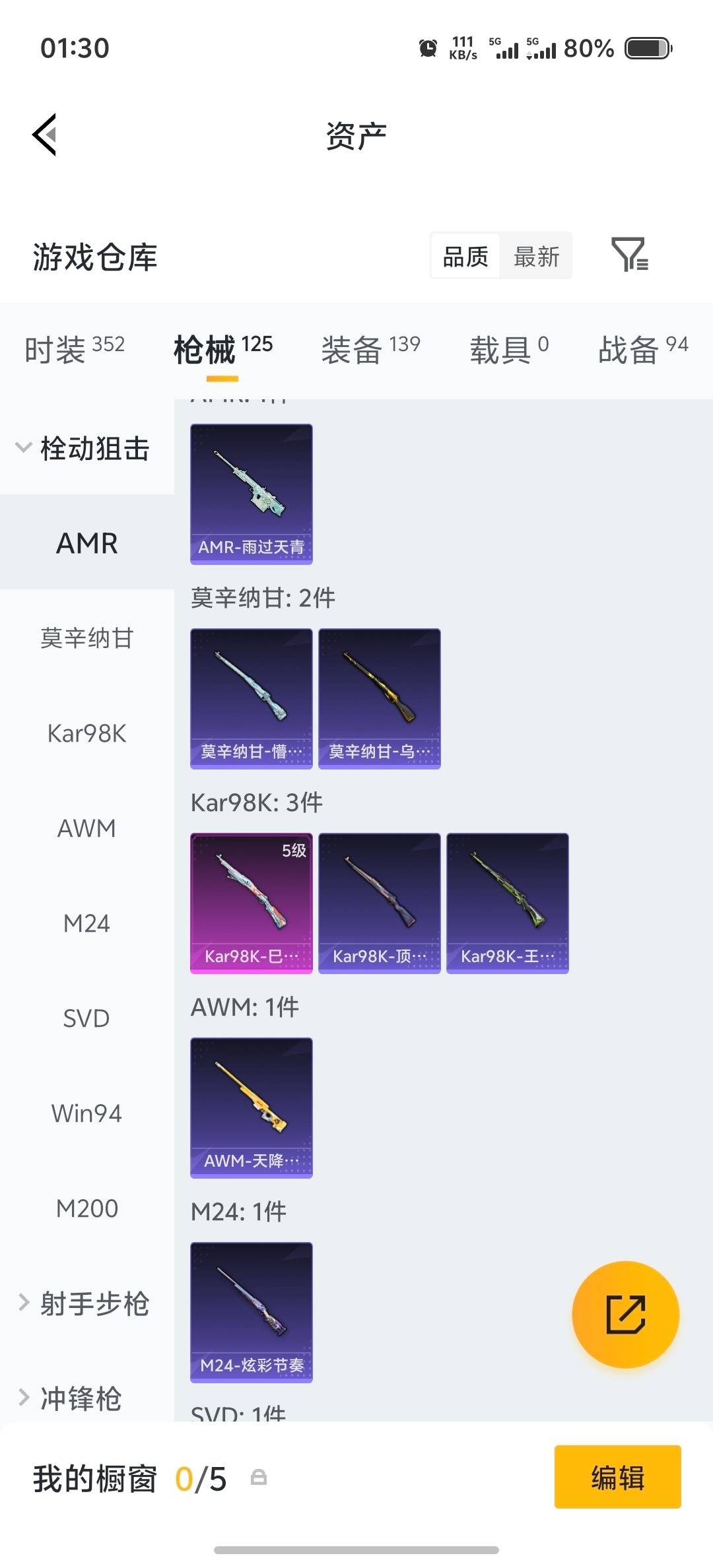
Task: Expand the 冲锋枪 category
Action: [x=79, y=1399]
